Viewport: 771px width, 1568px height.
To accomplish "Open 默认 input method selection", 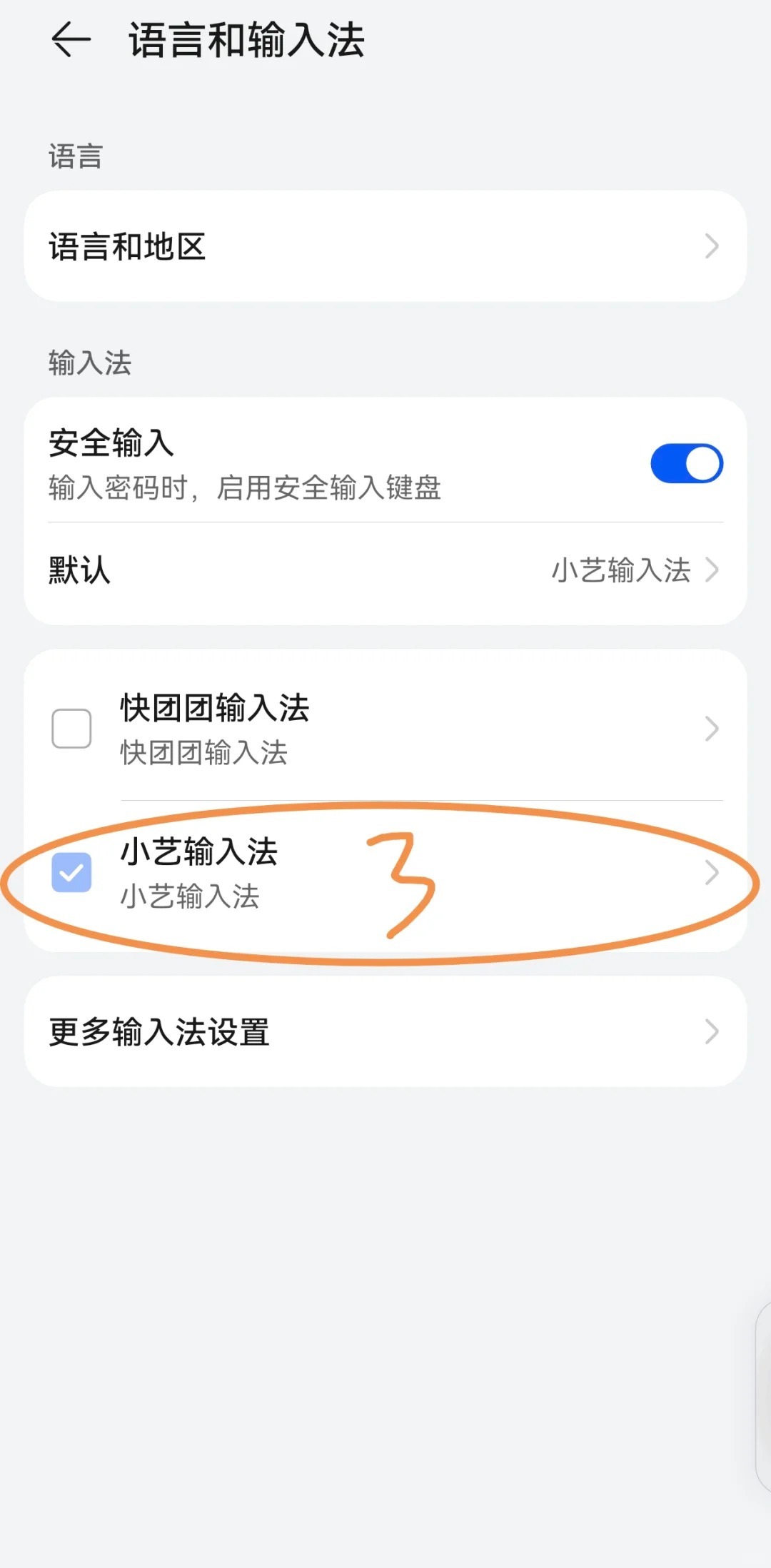I will point(385,571).
